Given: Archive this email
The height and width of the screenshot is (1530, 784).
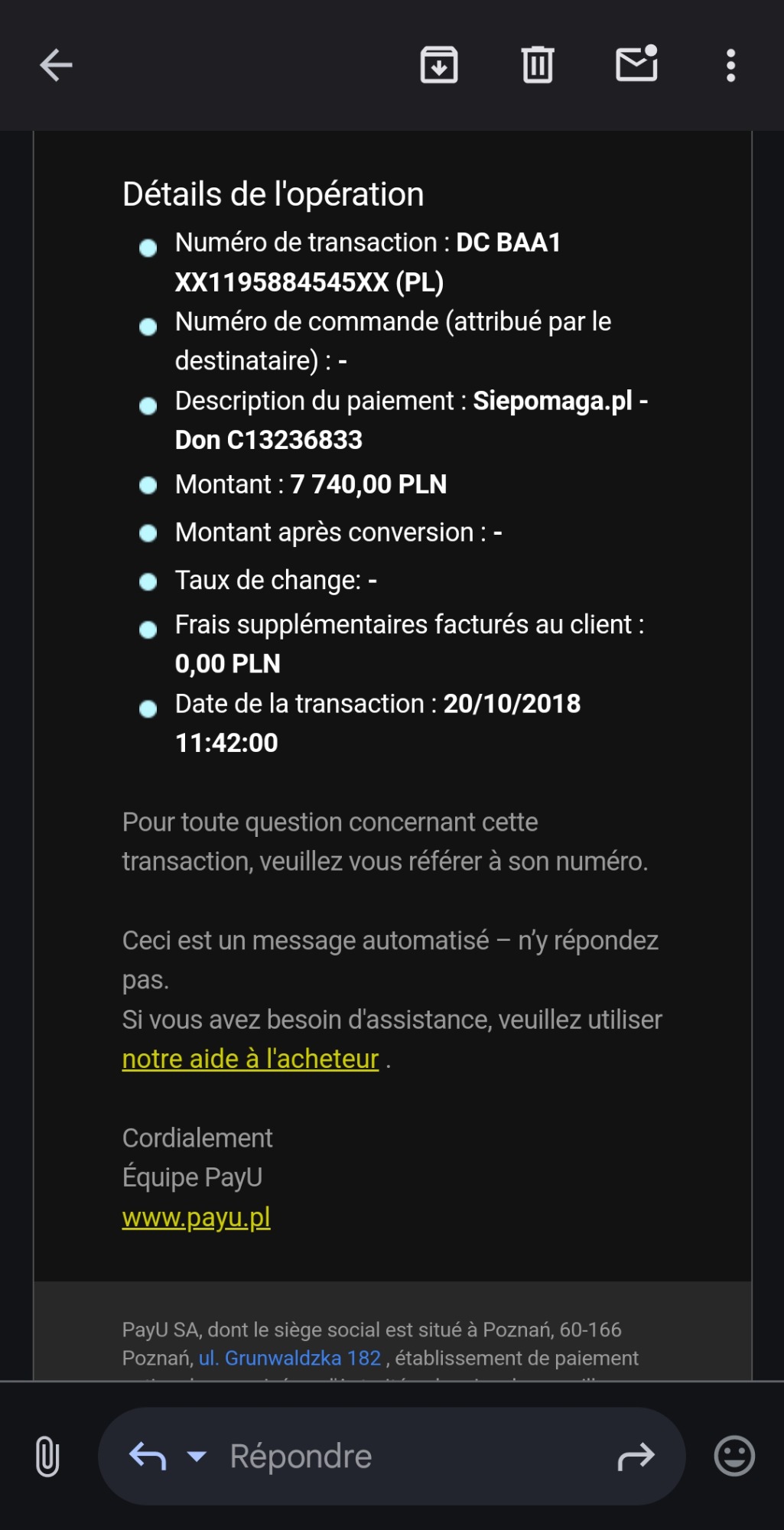Looking at the screenshot, I should point(439,65).
